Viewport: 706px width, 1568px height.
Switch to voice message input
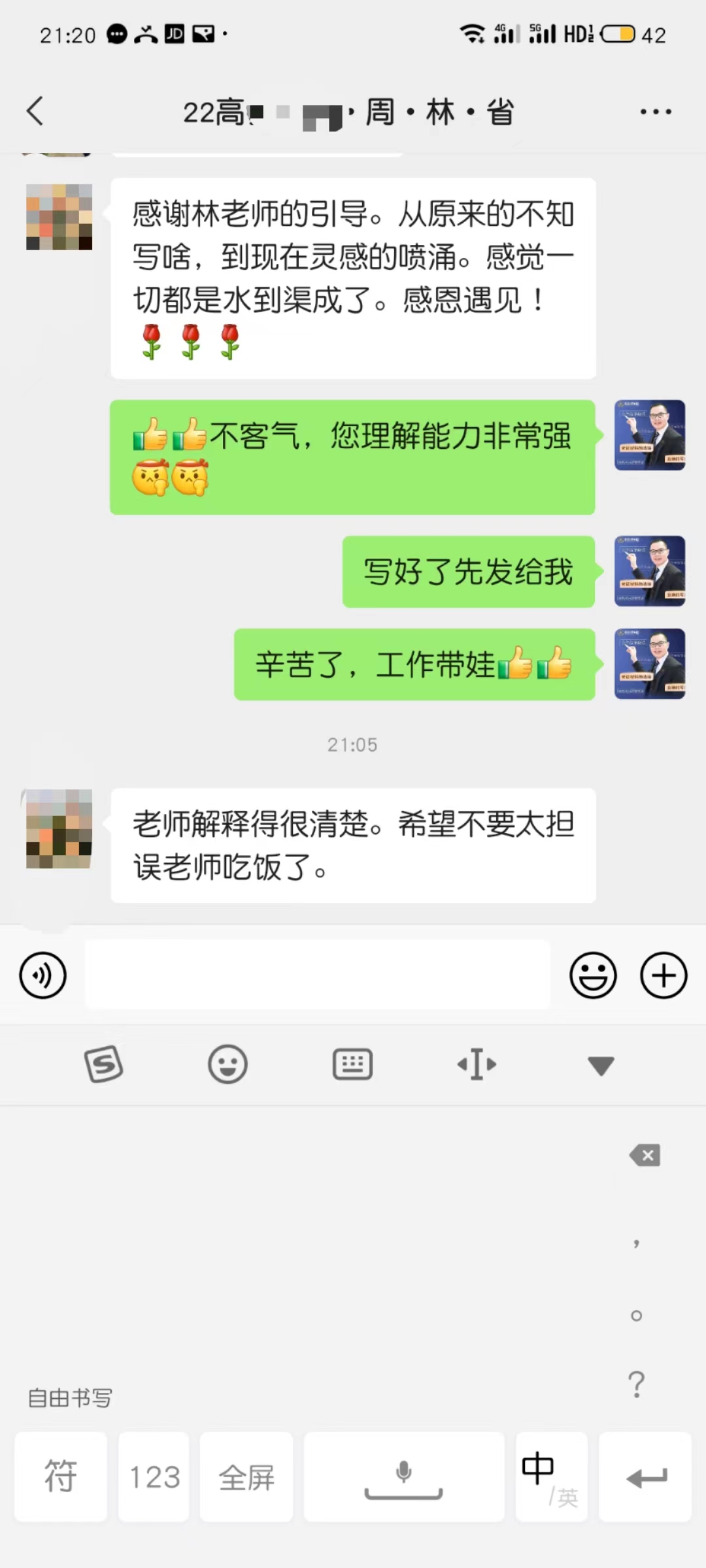[43, 975]
